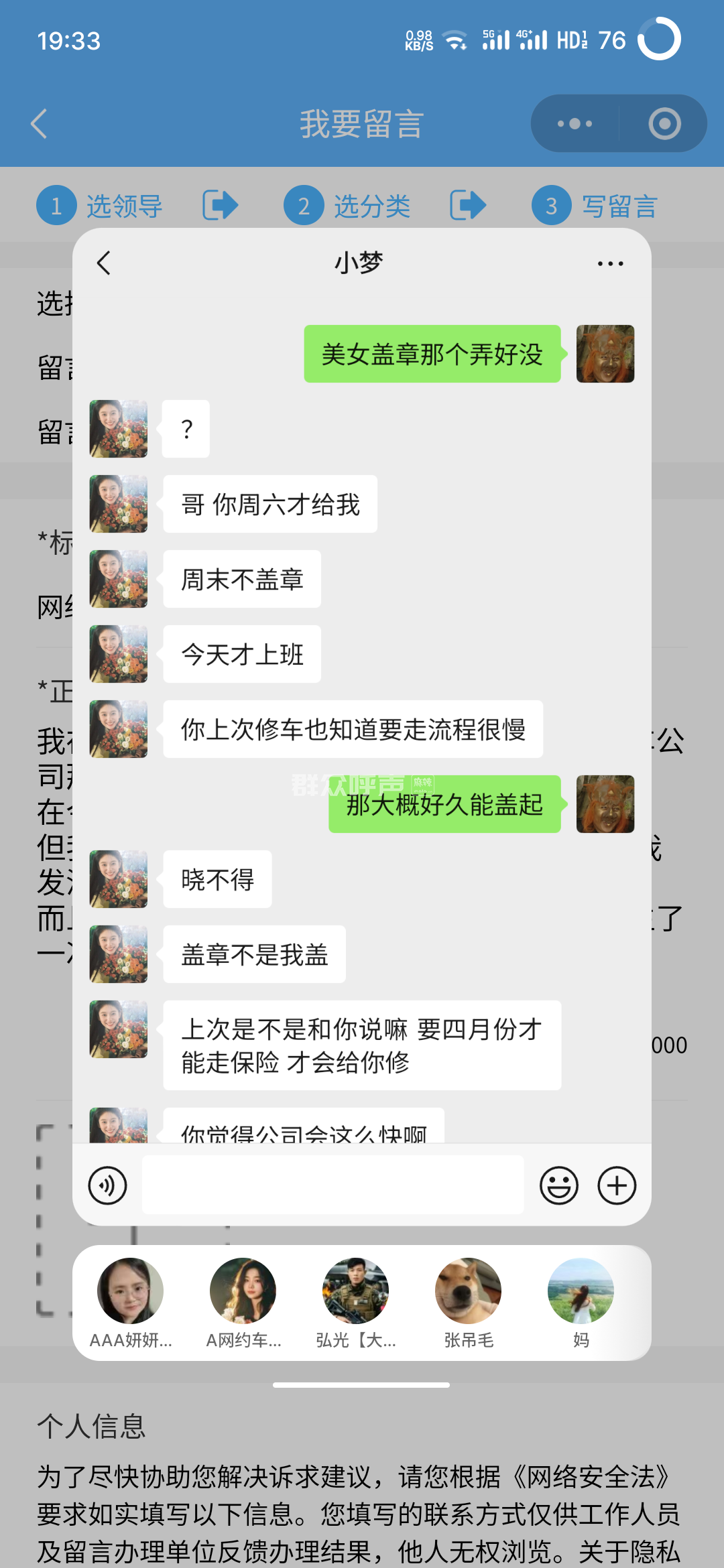Go back from the 我要留言 page

[x=40, y=124]
